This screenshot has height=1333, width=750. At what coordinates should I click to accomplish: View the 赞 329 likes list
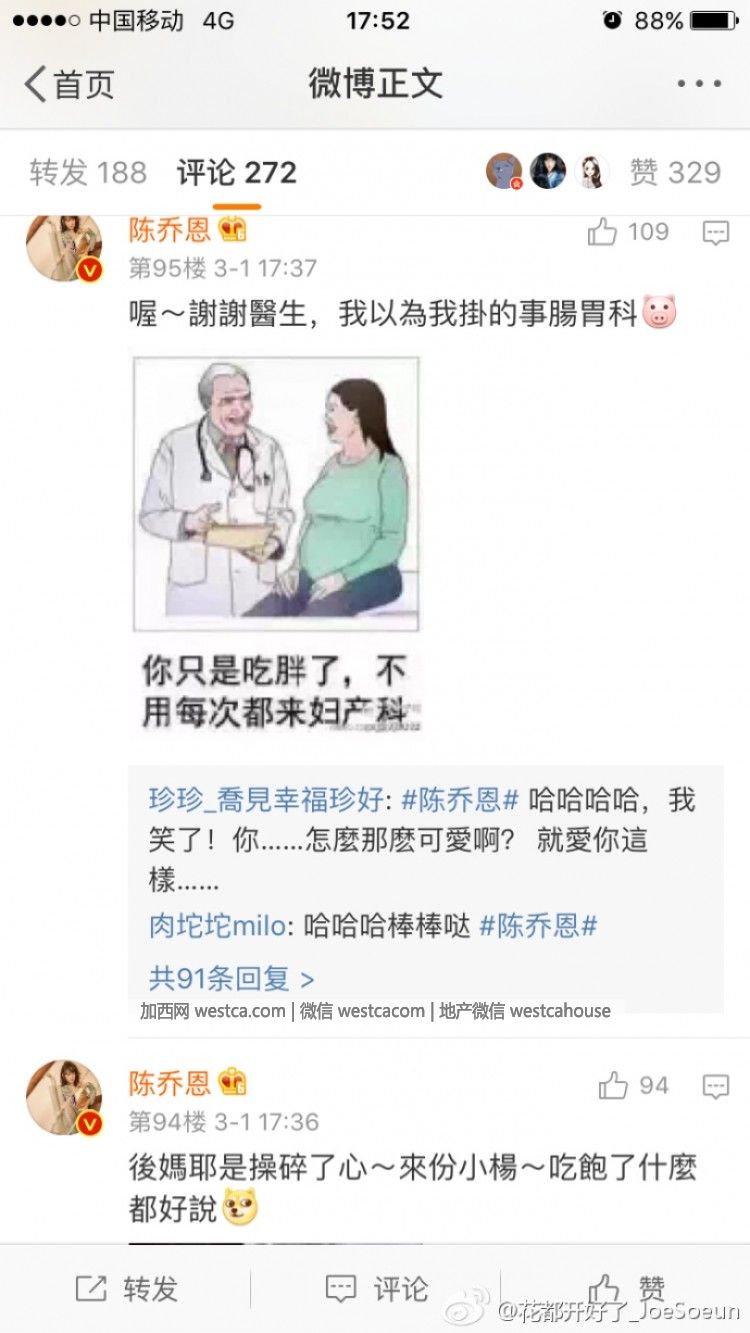pyautogui.click(x=675, y=173)
